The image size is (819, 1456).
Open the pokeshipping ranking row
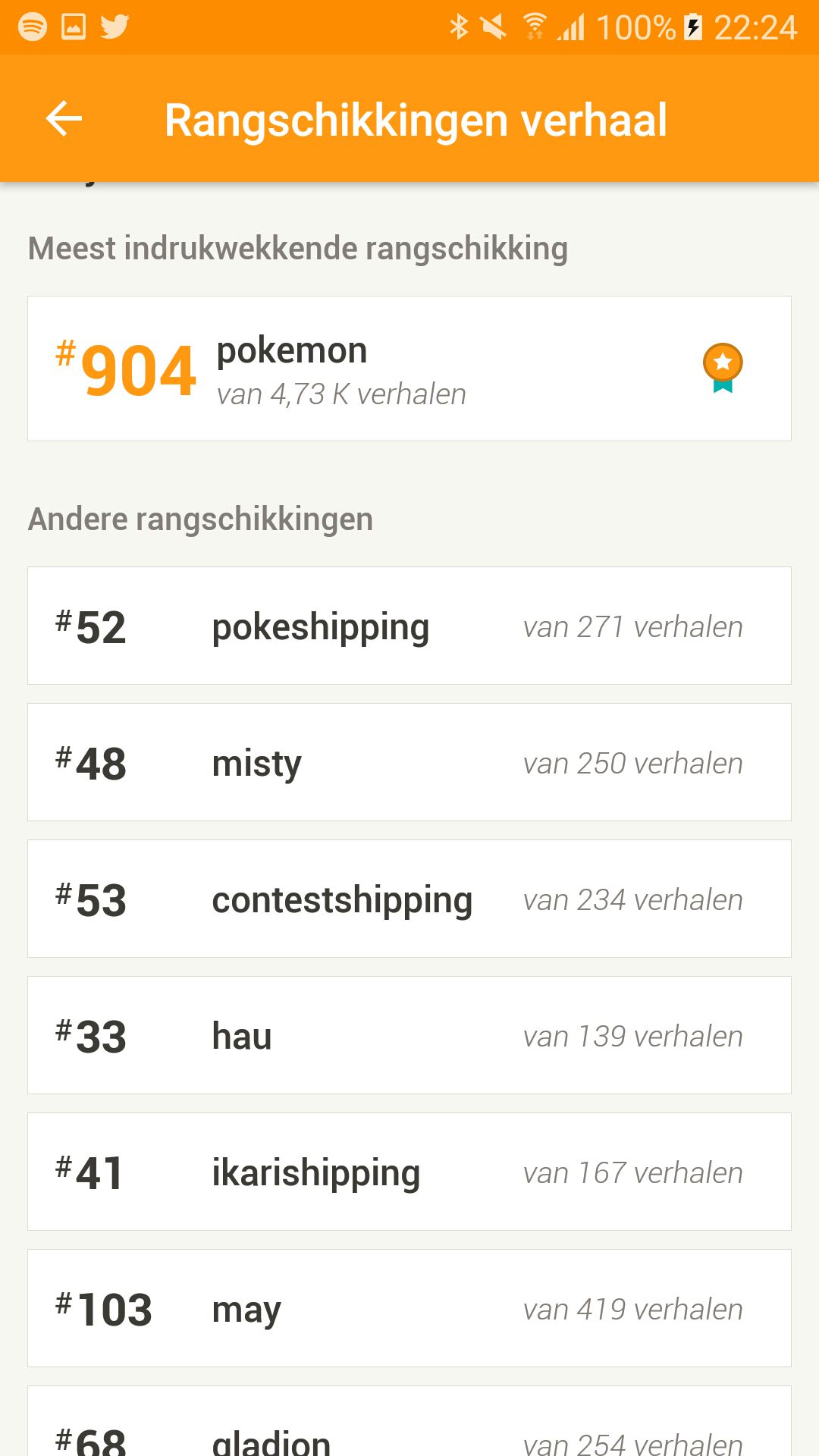coord(409,626)
